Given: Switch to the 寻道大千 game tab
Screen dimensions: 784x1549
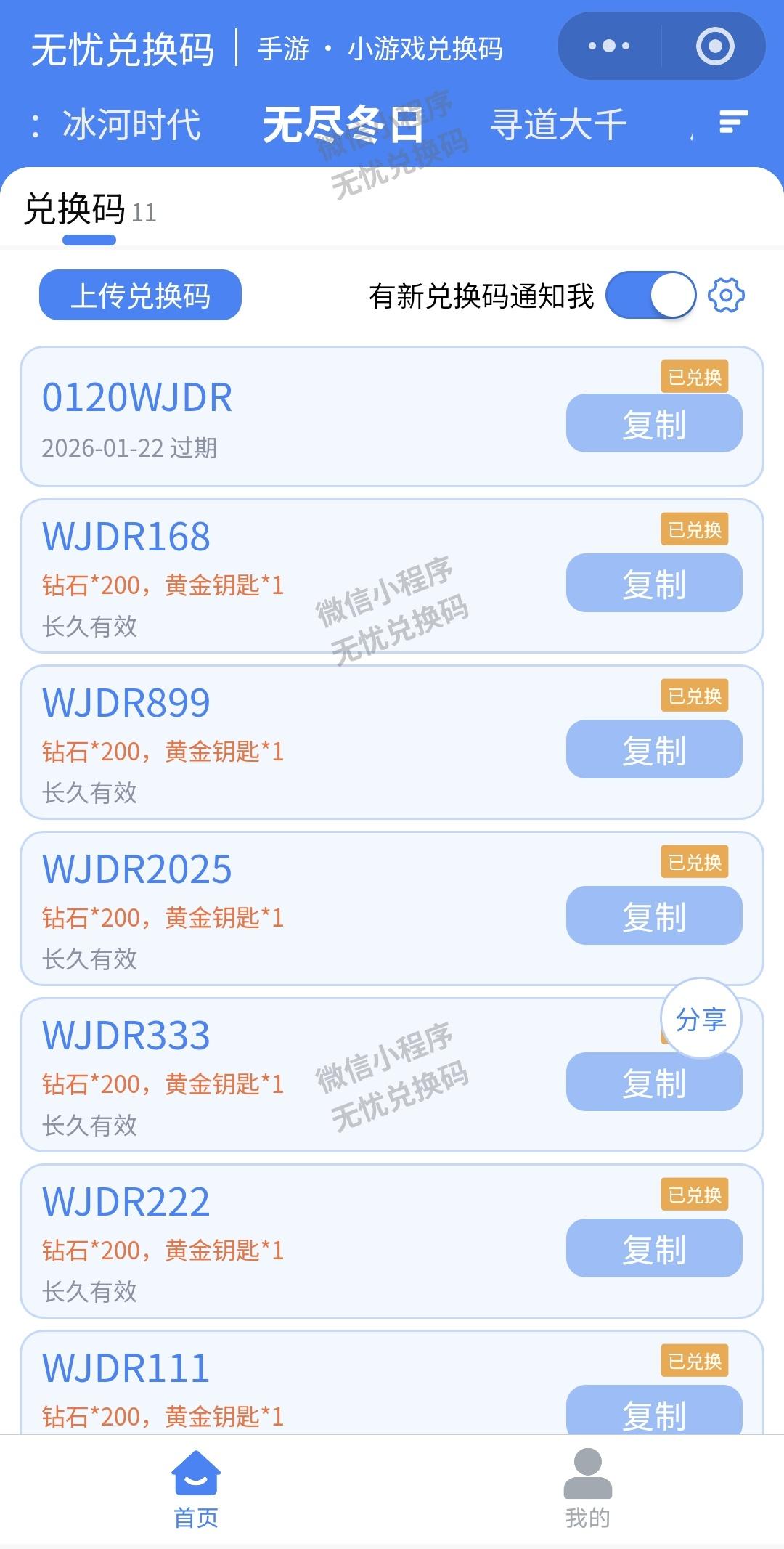Looking at the screenshot, I should (x=558, y=125).
